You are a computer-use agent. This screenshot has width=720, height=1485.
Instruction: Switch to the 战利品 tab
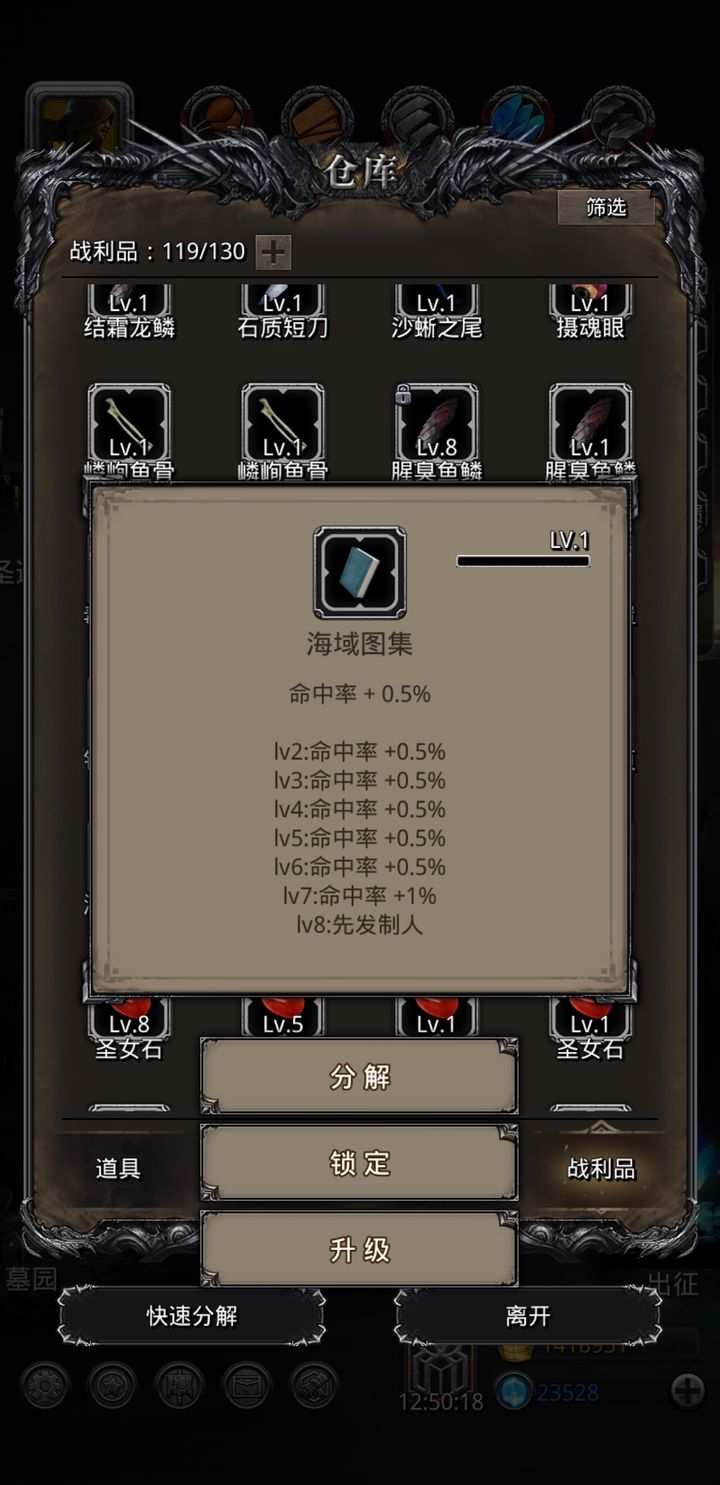(601, 1168)
